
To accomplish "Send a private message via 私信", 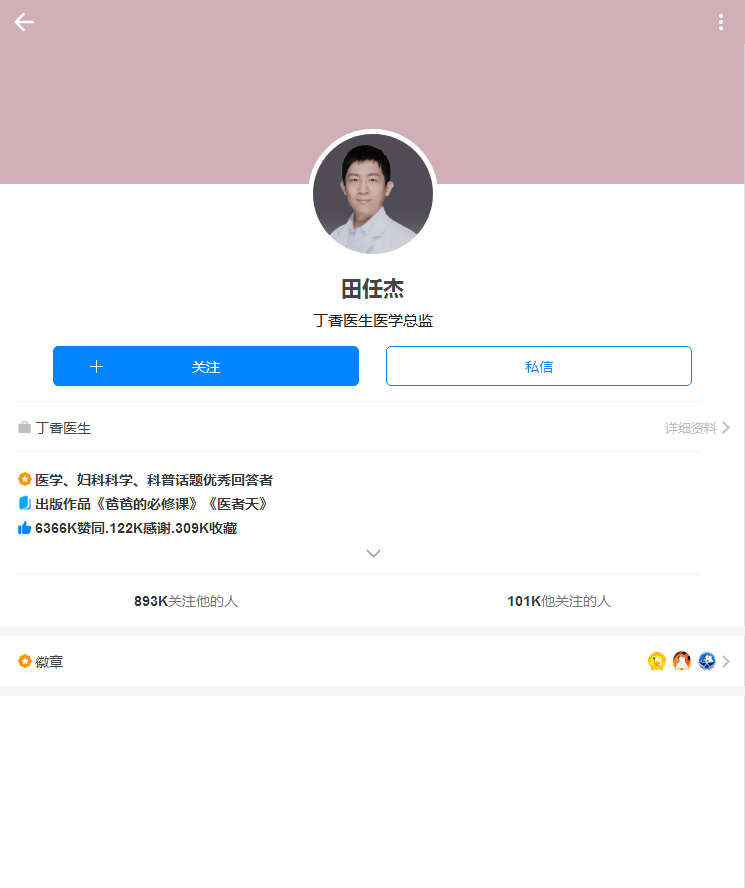I will pos(538,366).
